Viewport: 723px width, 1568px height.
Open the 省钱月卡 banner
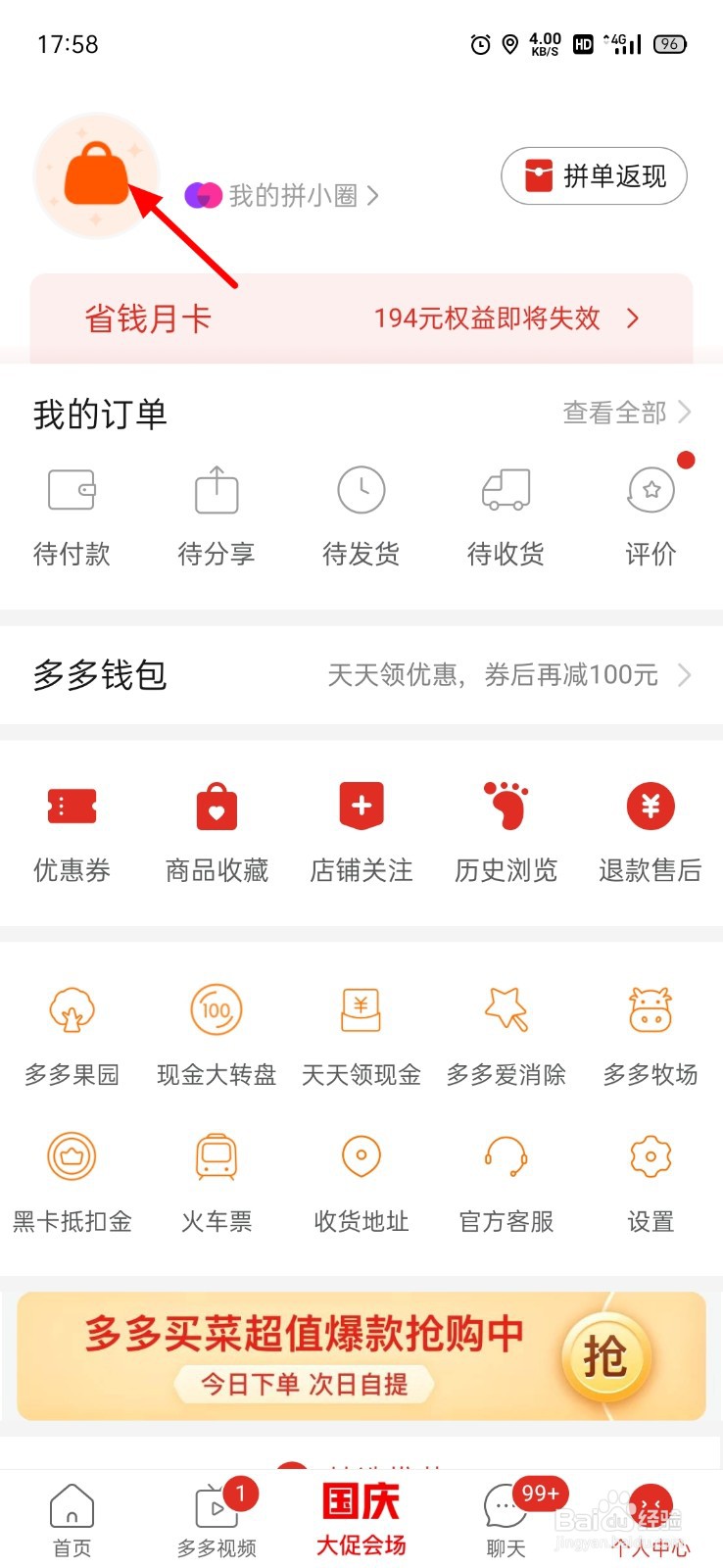click(x=361, y=318)
